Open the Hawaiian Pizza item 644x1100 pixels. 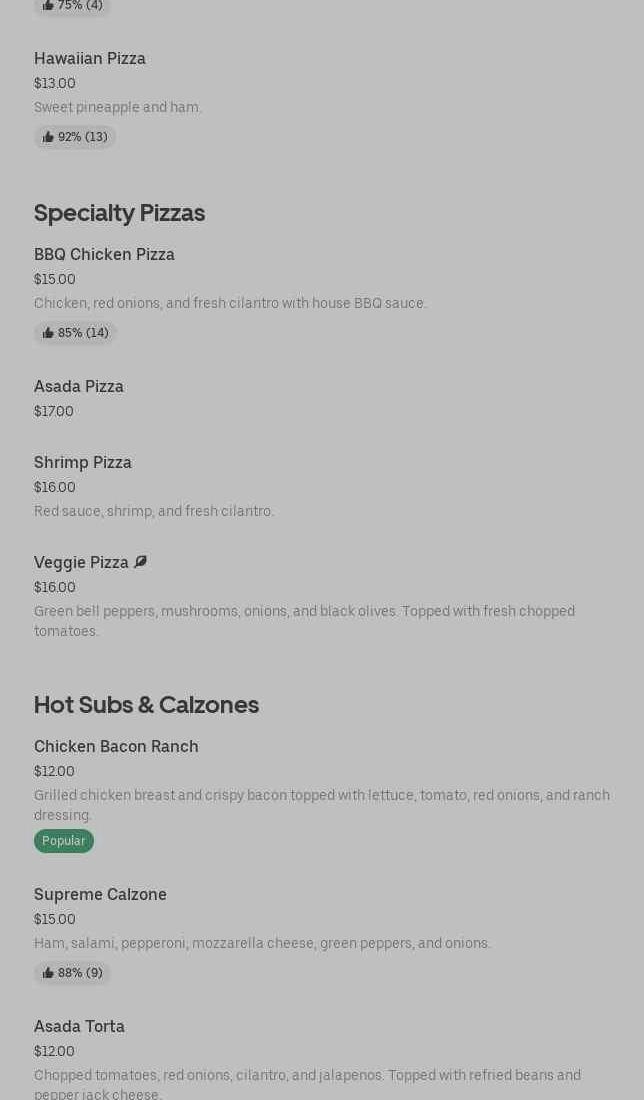[x=90, y=59]
